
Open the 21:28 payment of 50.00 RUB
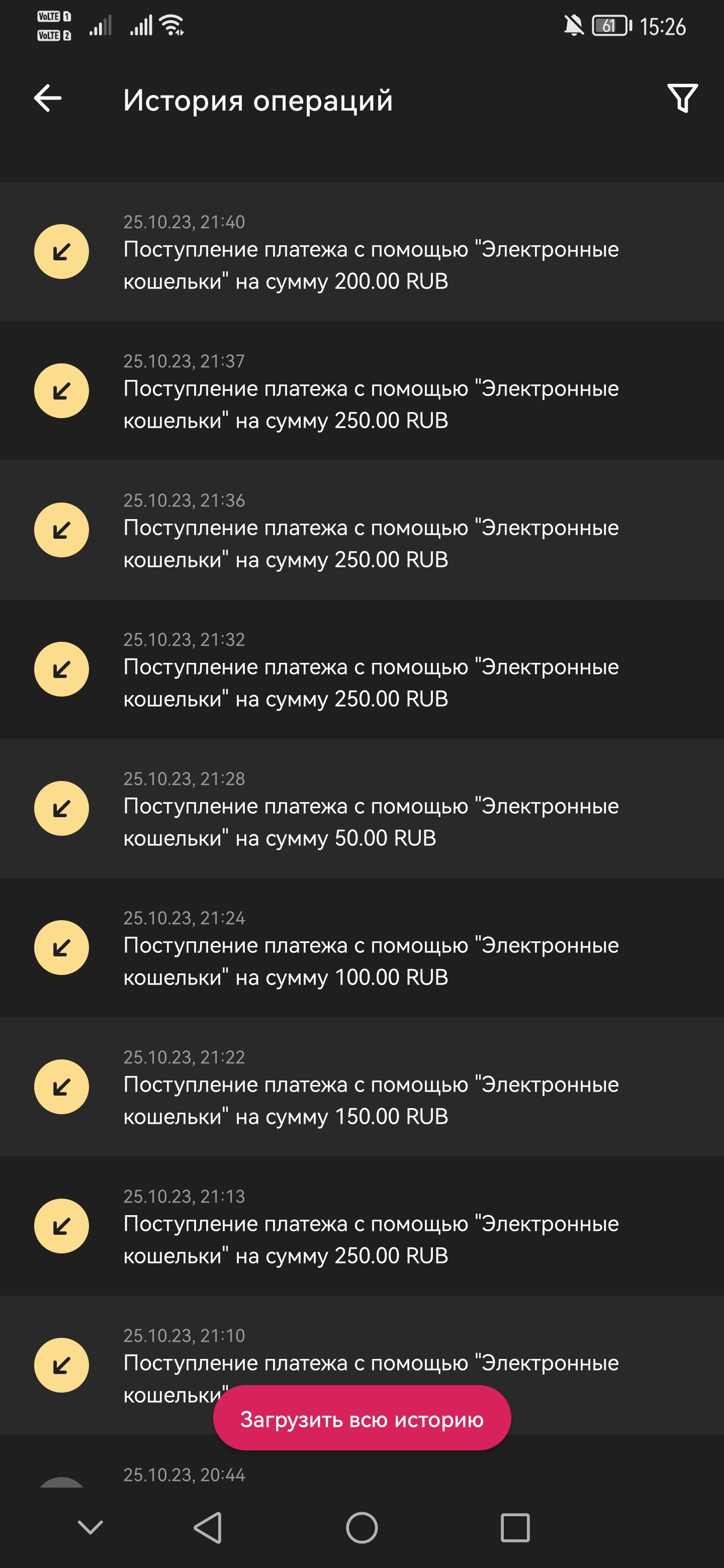361,808
